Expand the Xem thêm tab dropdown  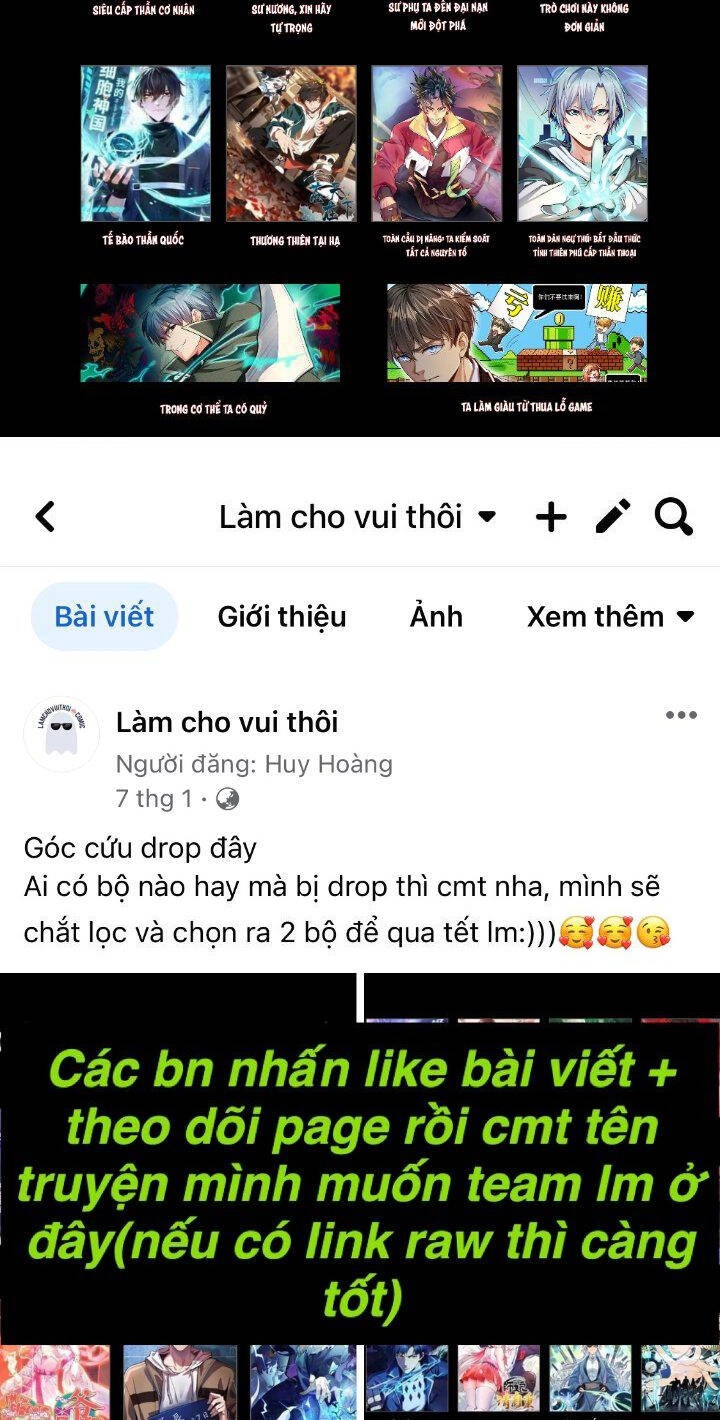click(686, 617)
